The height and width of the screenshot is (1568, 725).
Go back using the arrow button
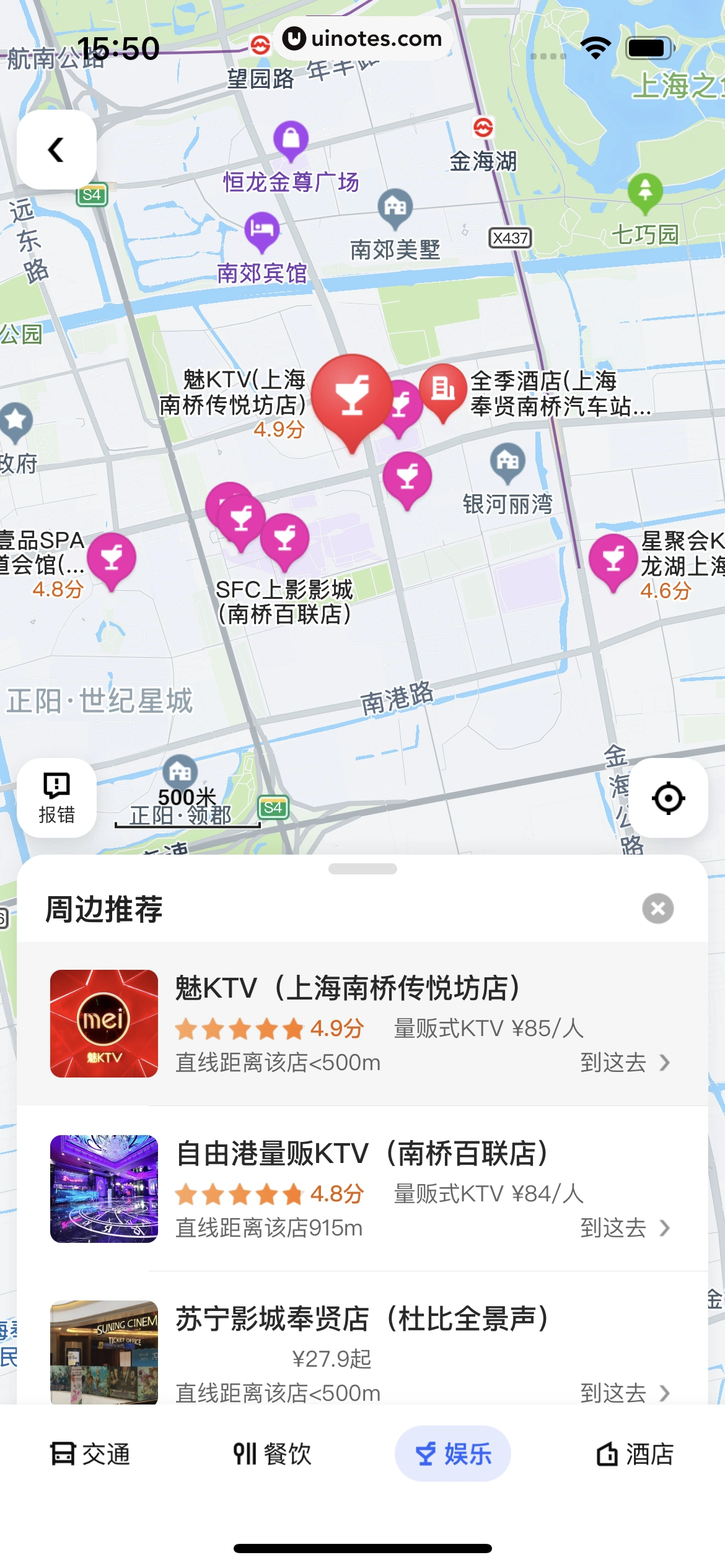pyautogui.click(x=56, y=150)
